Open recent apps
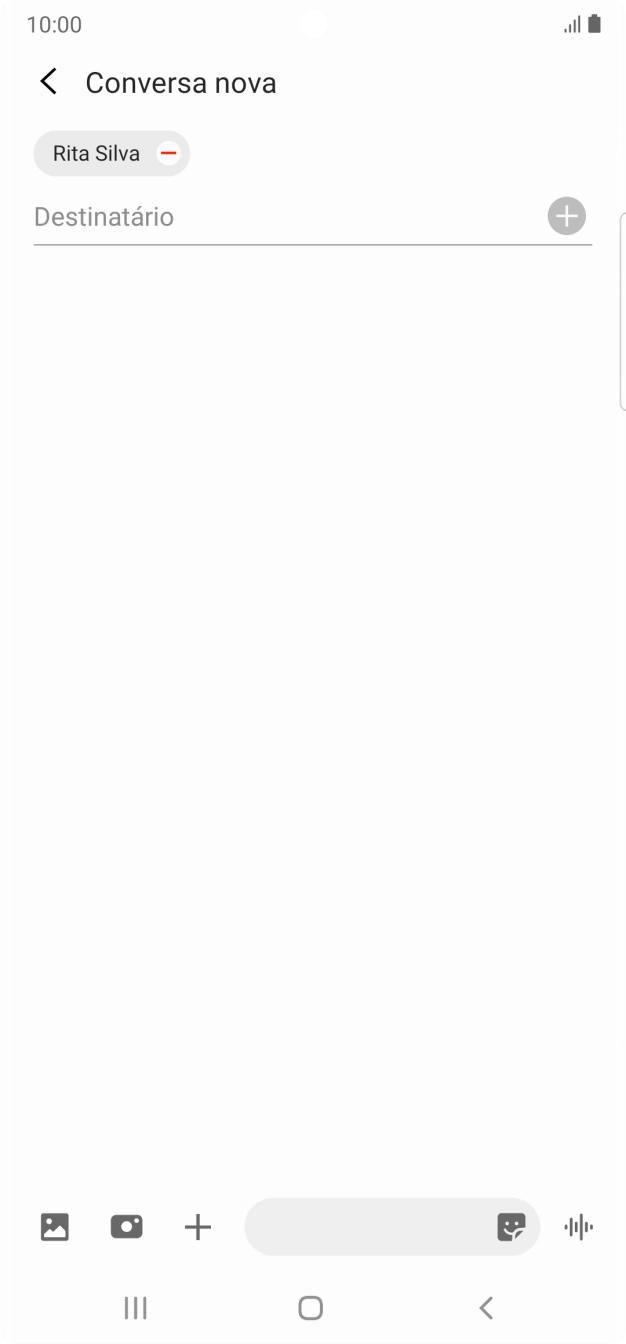626x1344 pixels. [x=135, y=1307]
